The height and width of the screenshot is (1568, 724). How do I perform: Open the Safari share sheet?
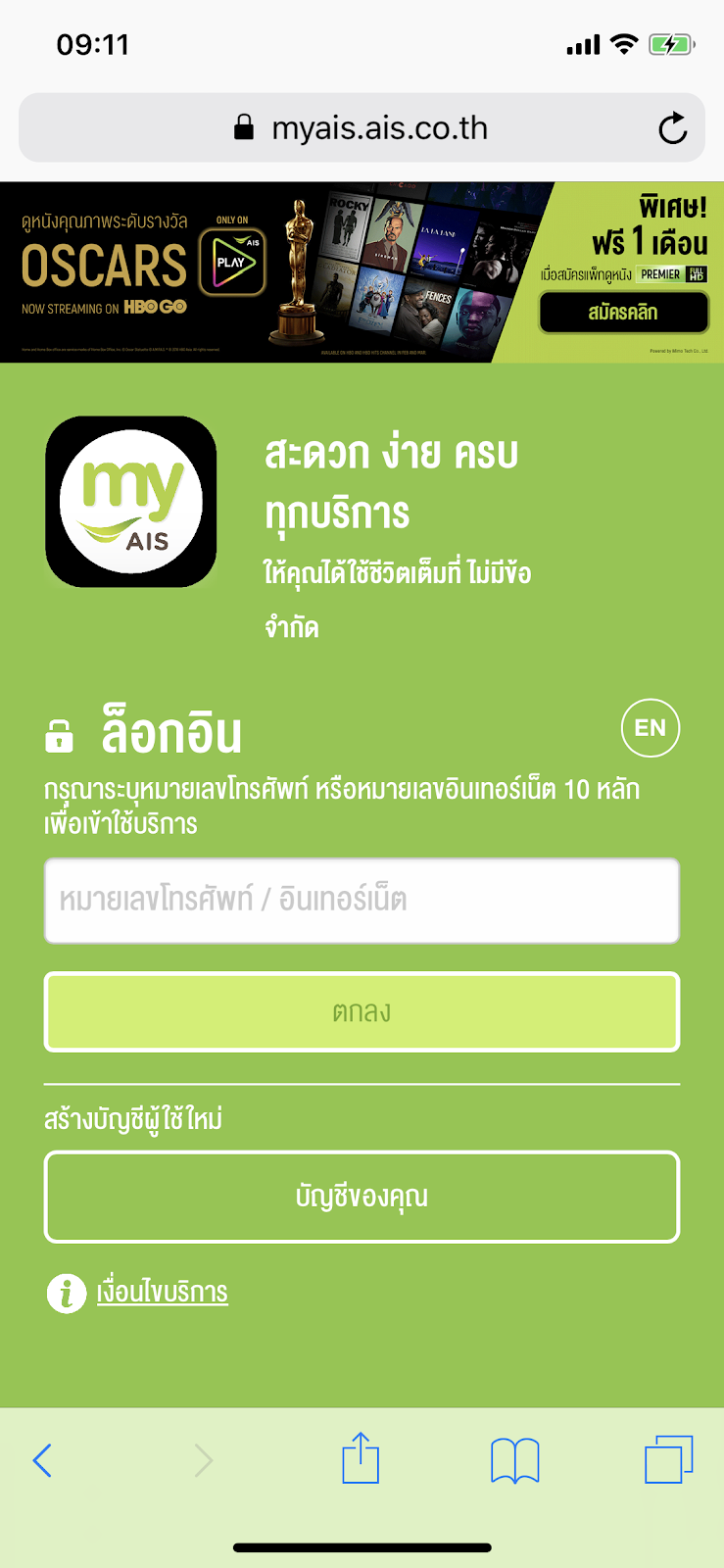click(361, 1458)
